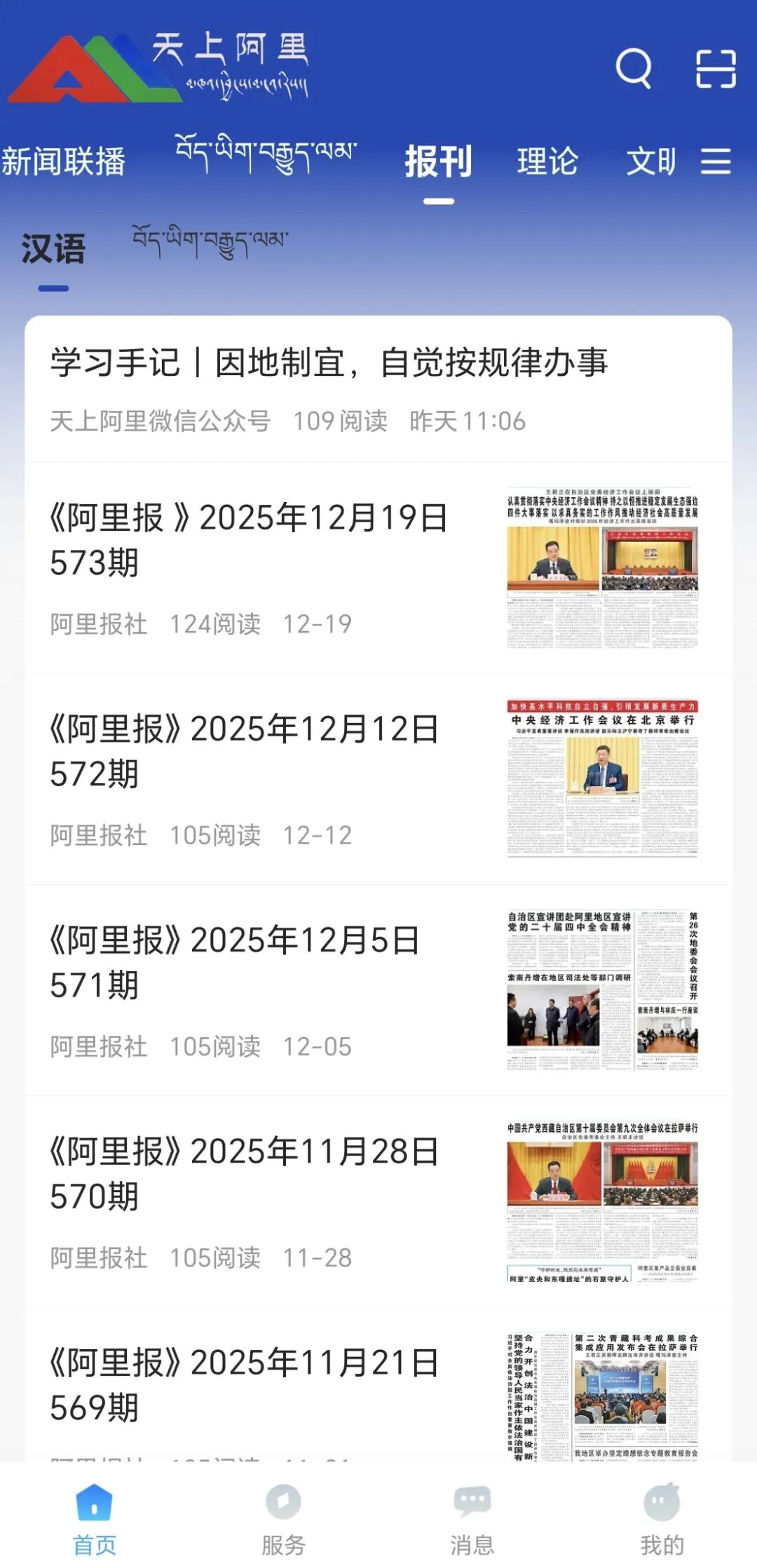View 阿里报 issue 571期 from December 5

[x=235, y=962]
